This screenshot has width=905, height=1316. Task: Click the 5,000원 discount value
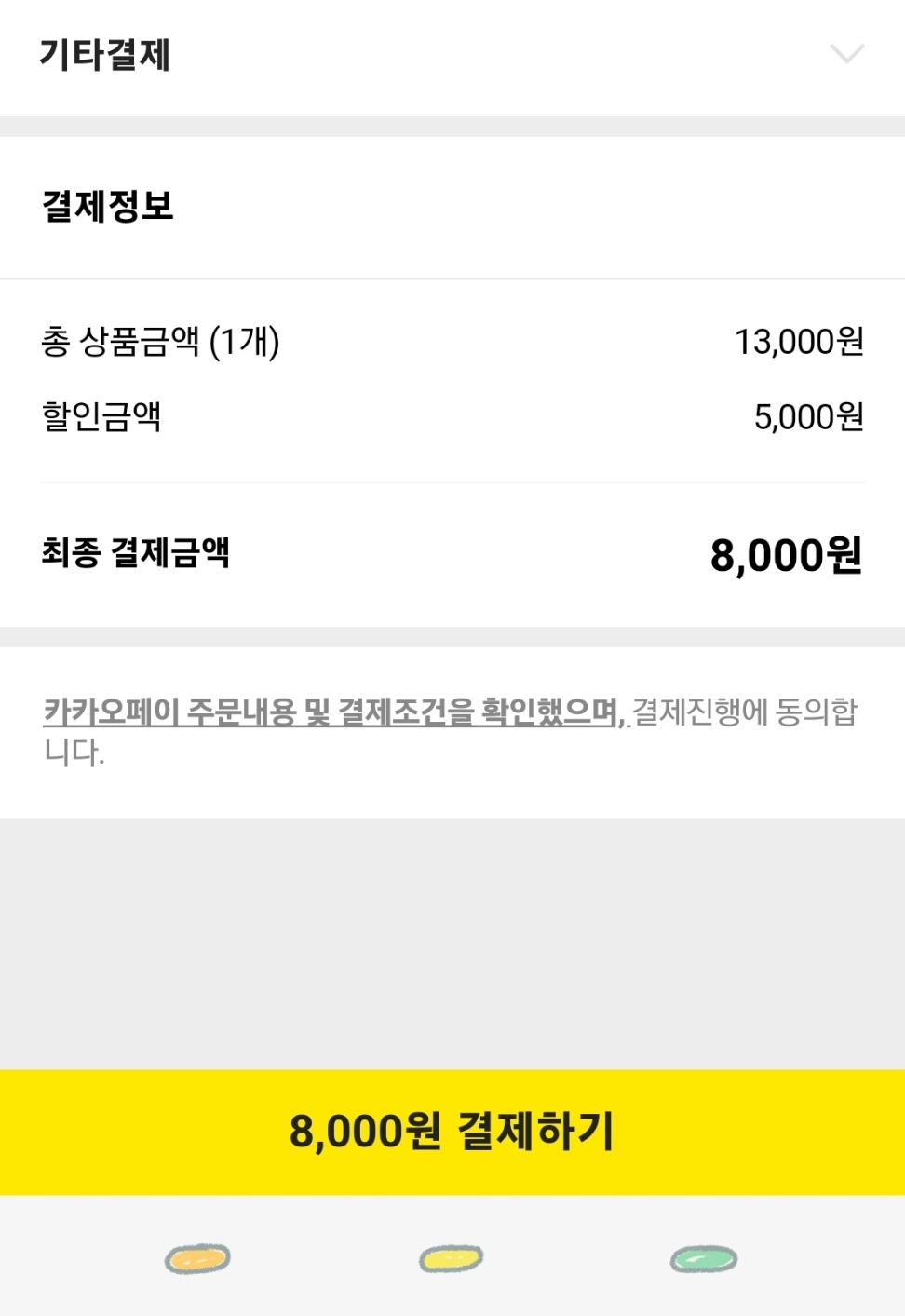(x=810, y=418)
